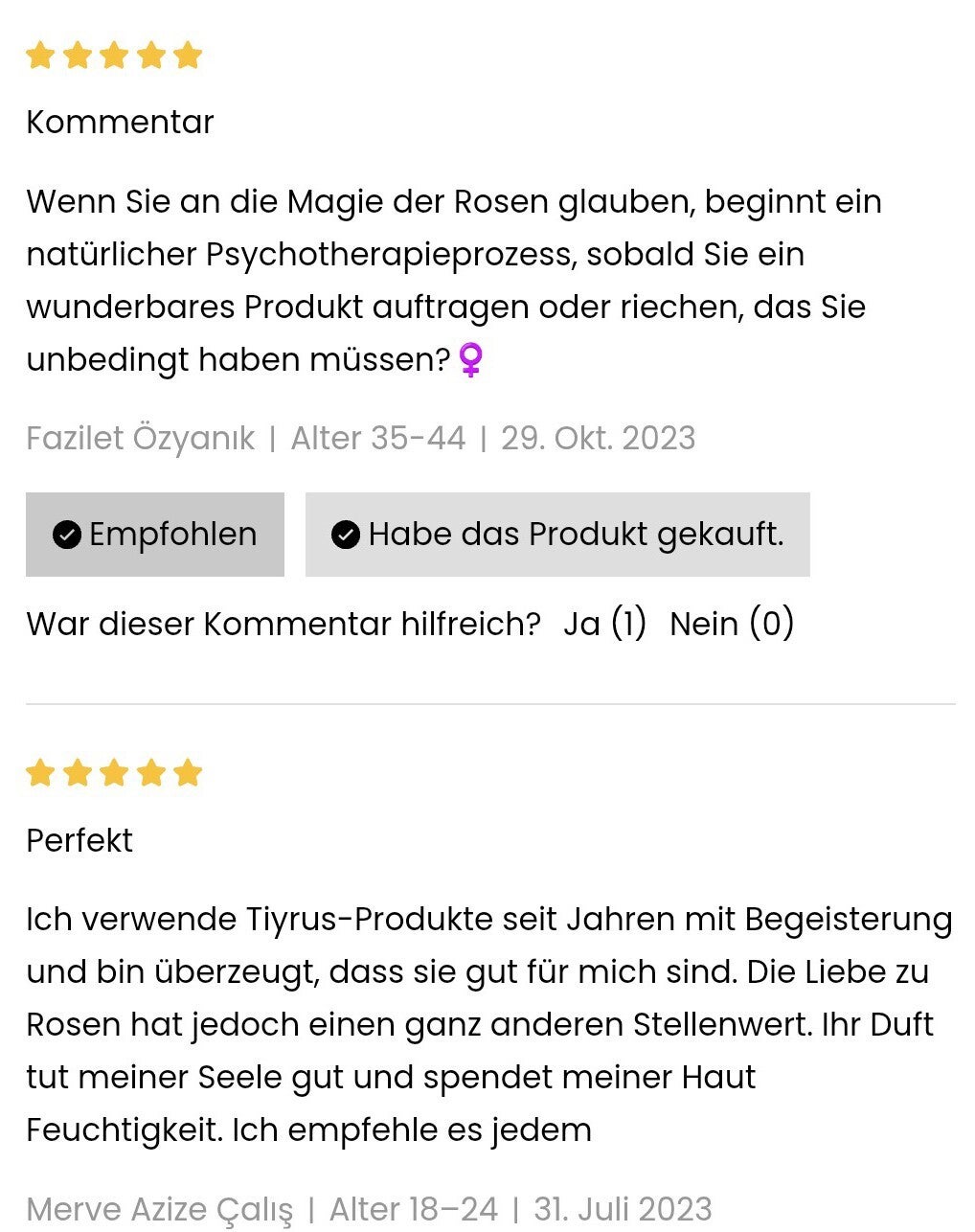Mark Fazilet's comment as helpful with Ja

(604, 624)
